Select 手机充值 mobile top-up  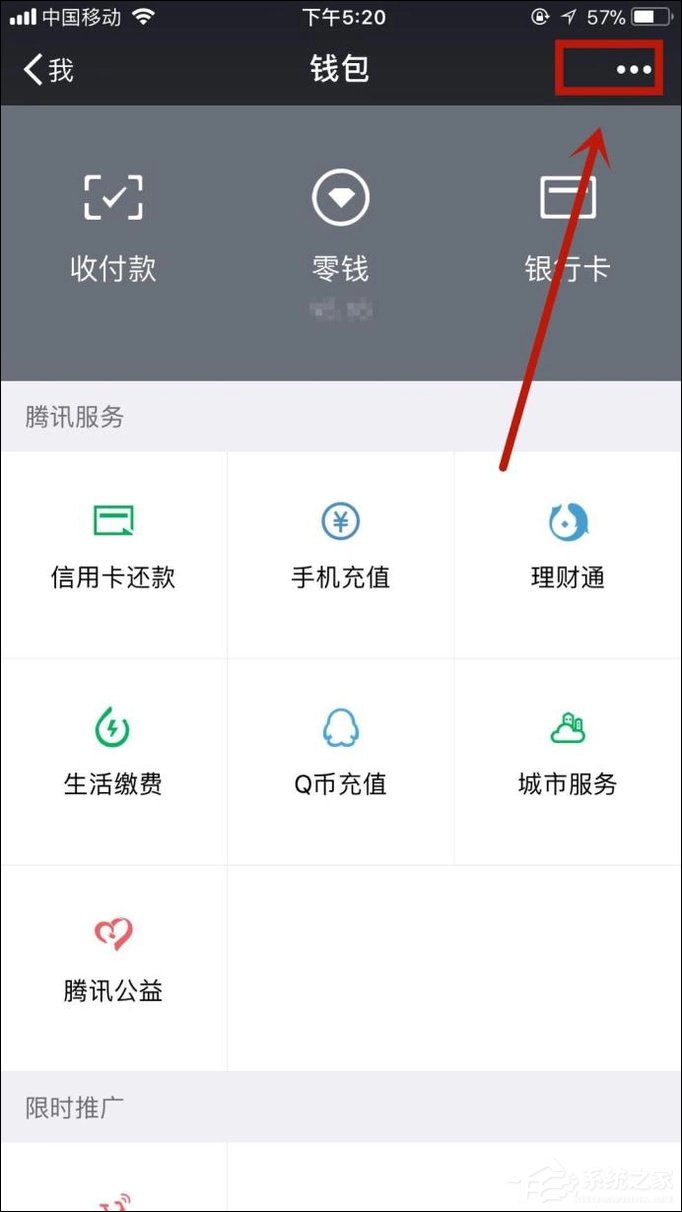pyautogui.click(x=340, y=548)
